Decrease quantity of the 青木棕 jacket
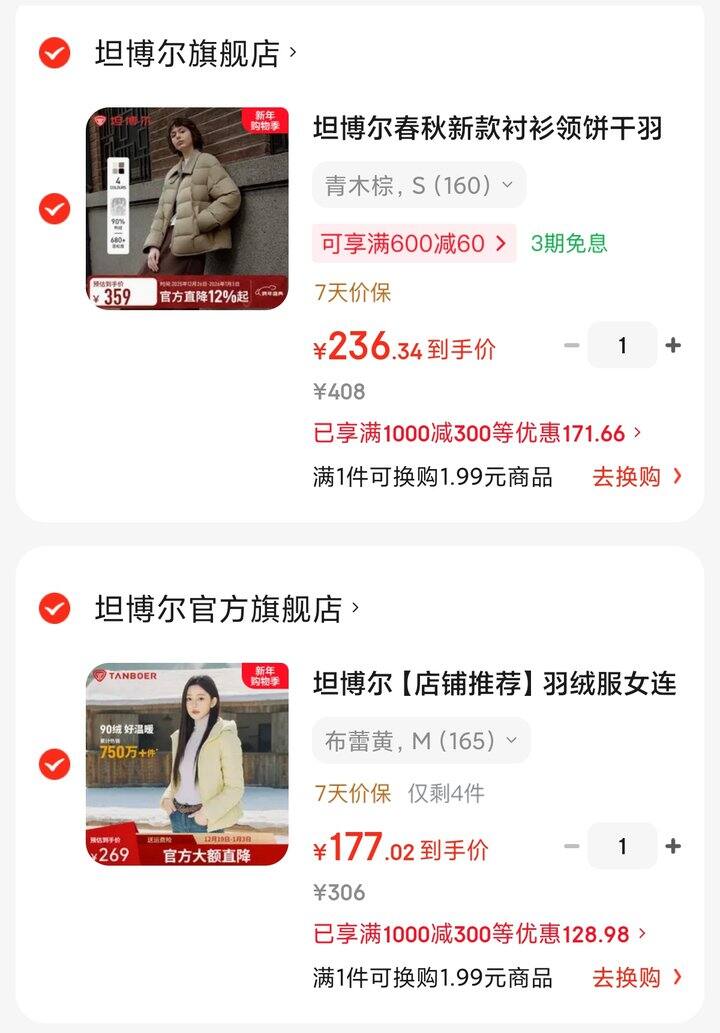Image resolution: width=720 pixels, height=1033 pixels. [x=572, y=345]
